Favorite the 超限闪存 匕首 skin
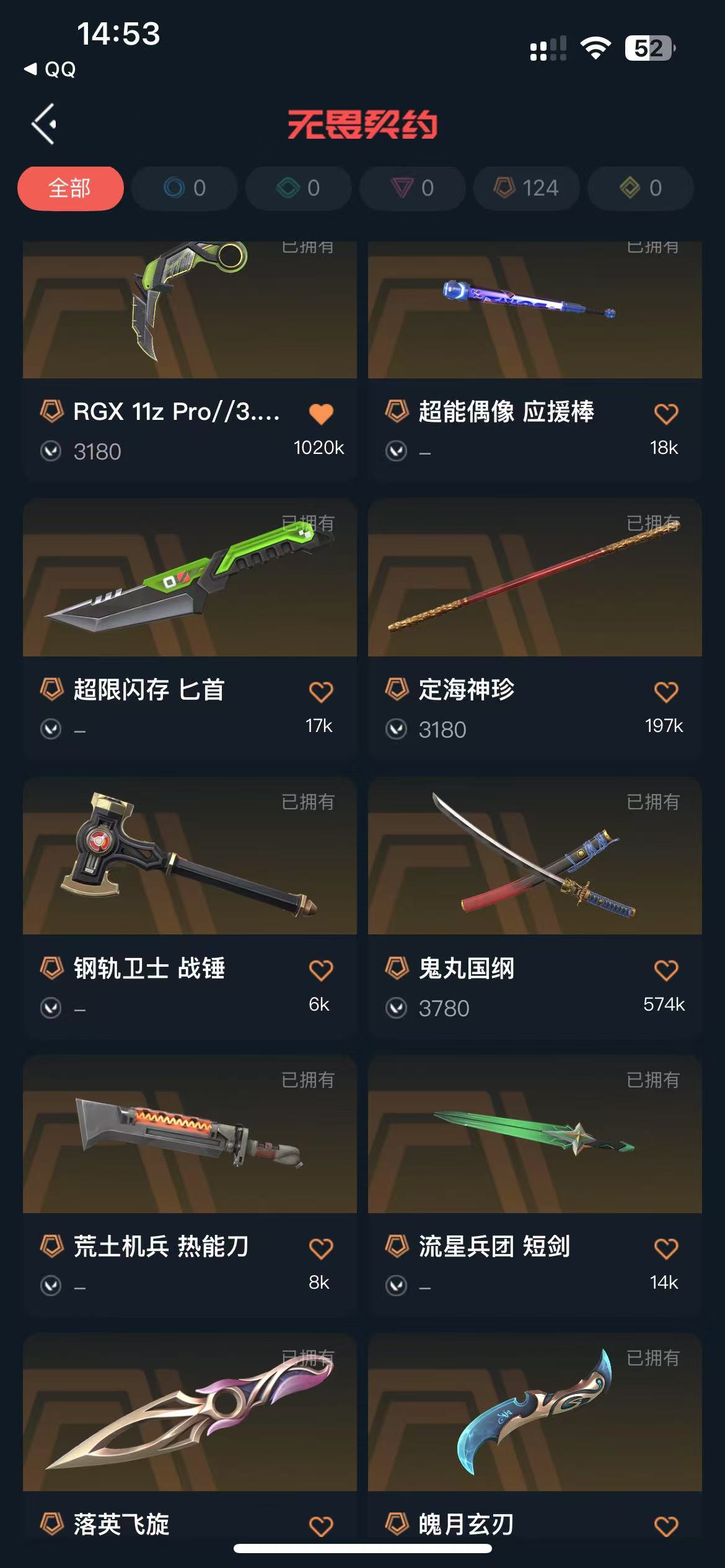This screenshot has height=1568, width=725. [x=321, y=692]
